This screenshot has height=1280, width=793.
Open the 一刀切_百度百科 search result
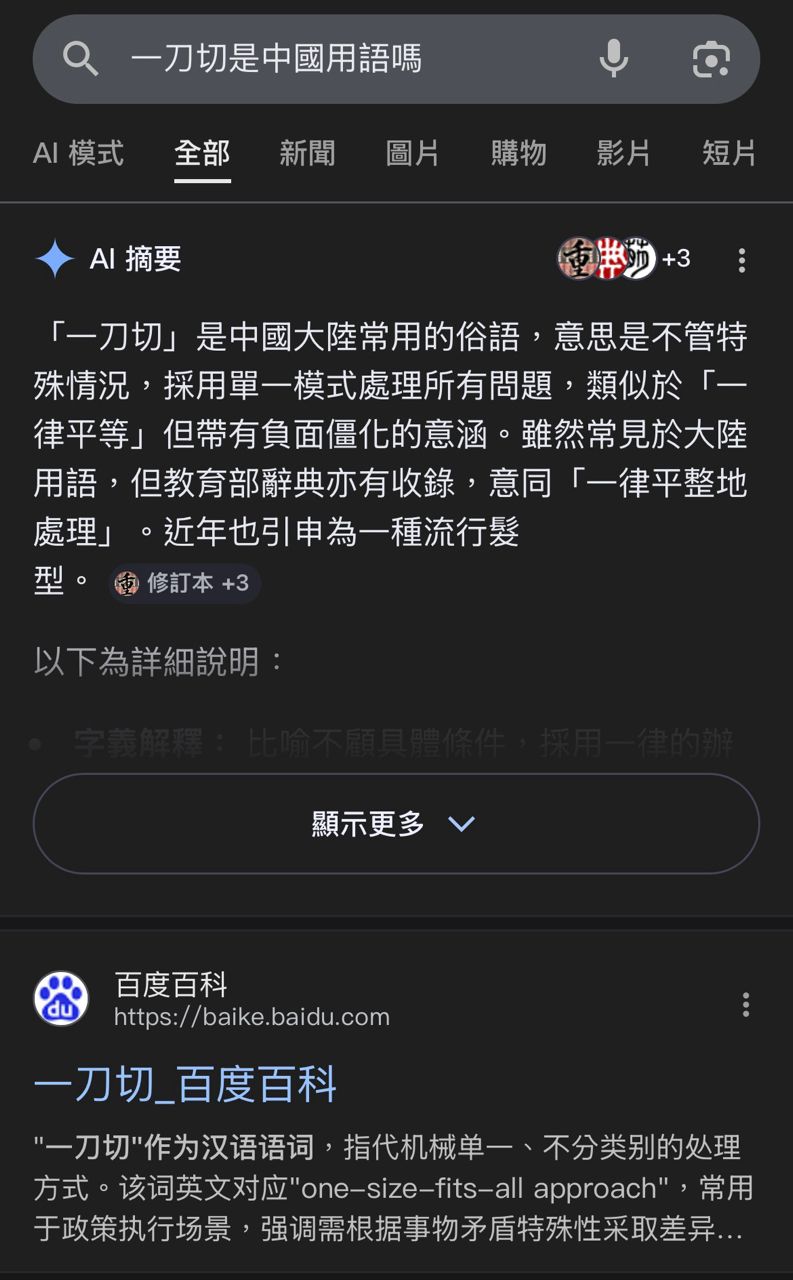[185, 1085]
